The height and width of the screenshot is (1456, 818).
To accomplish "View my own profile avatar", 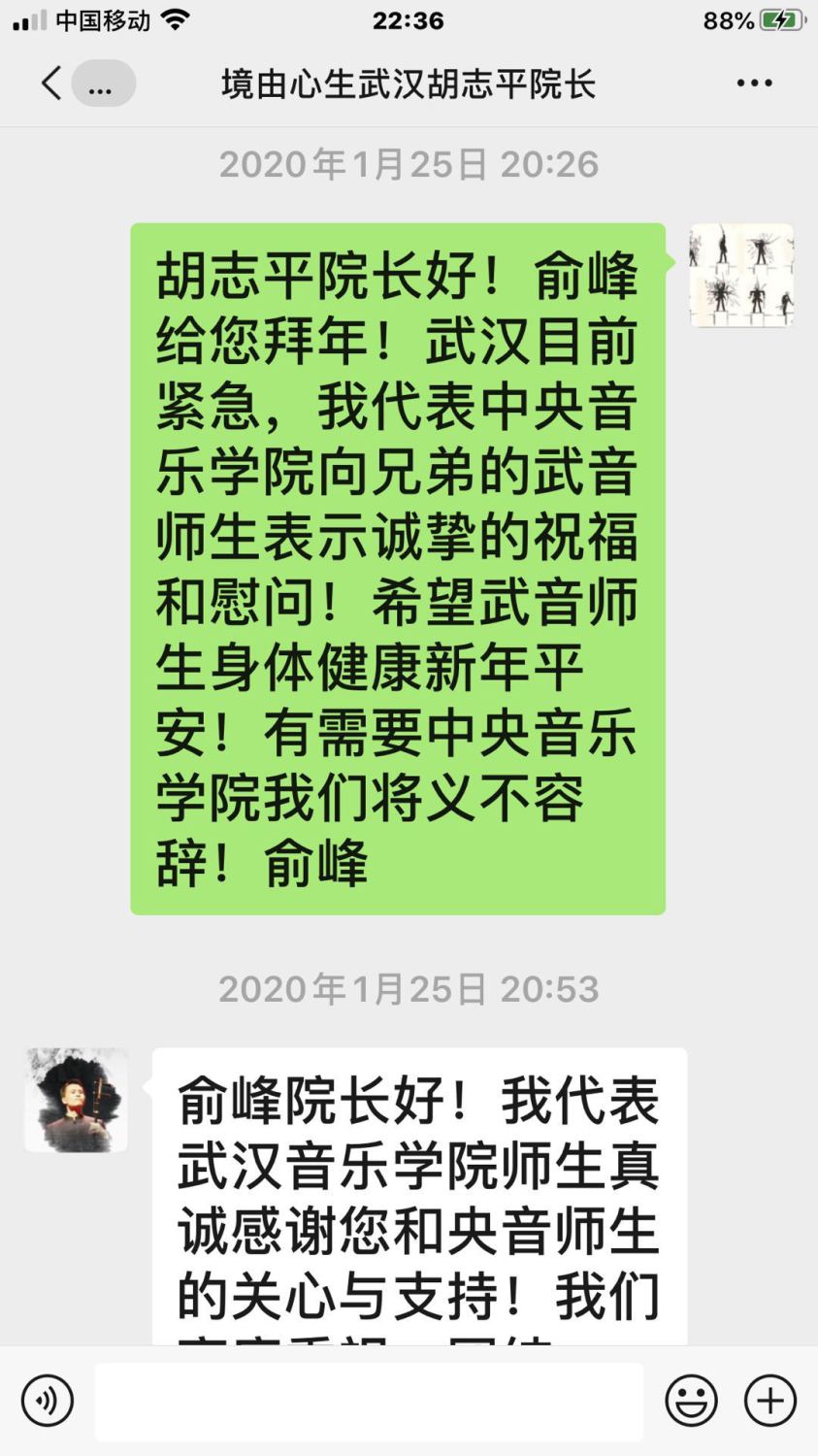I will (x=741, y=276).
